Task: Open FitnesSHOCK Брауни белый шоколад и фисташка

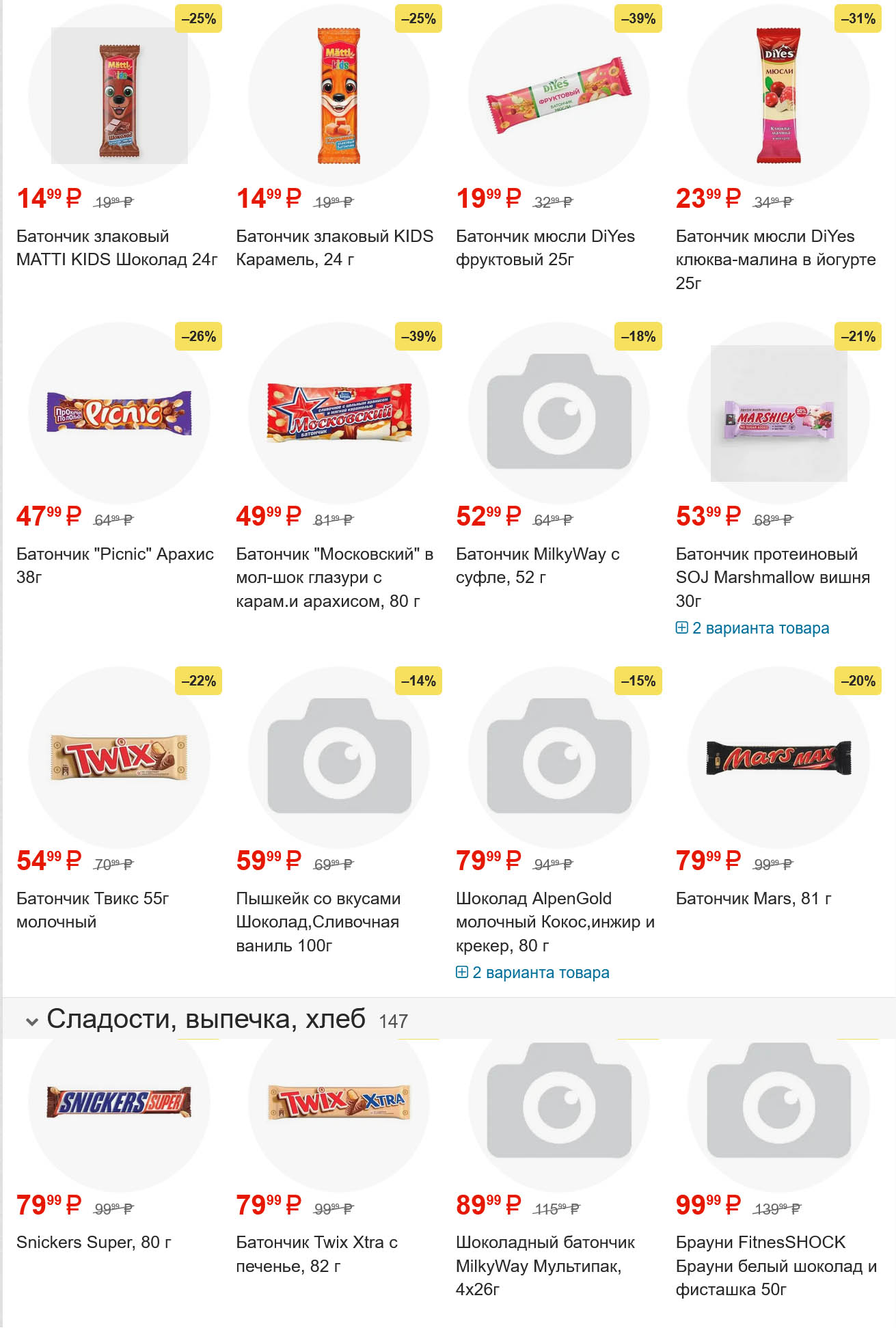Action: 775,1265
